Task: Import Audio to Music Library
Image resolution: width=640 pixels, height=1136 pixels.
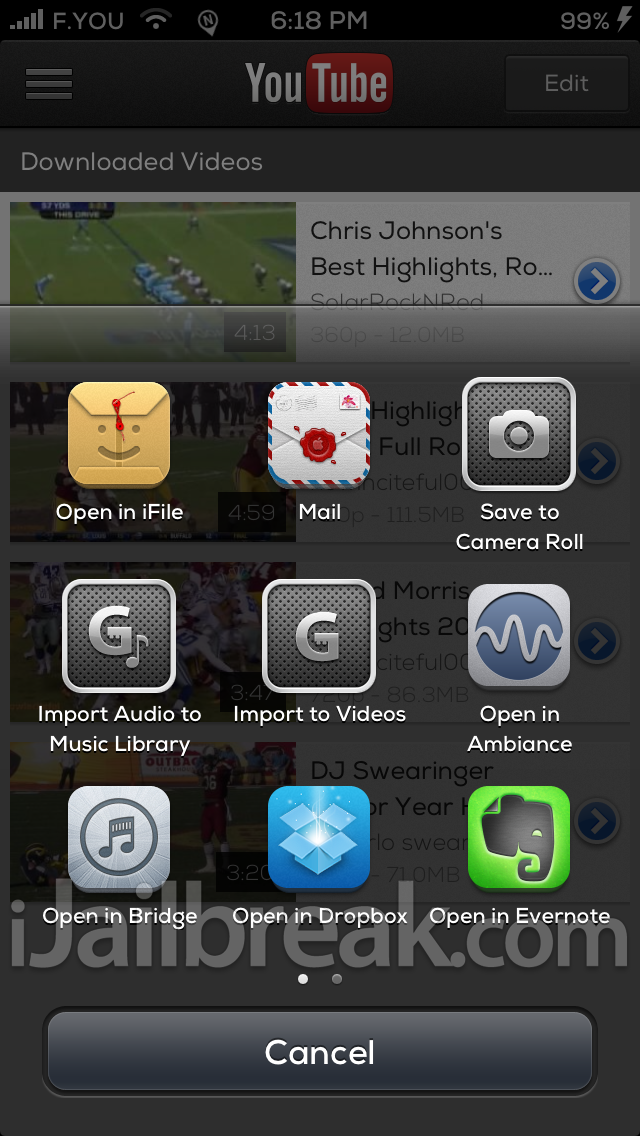Action: pos(119,637)
